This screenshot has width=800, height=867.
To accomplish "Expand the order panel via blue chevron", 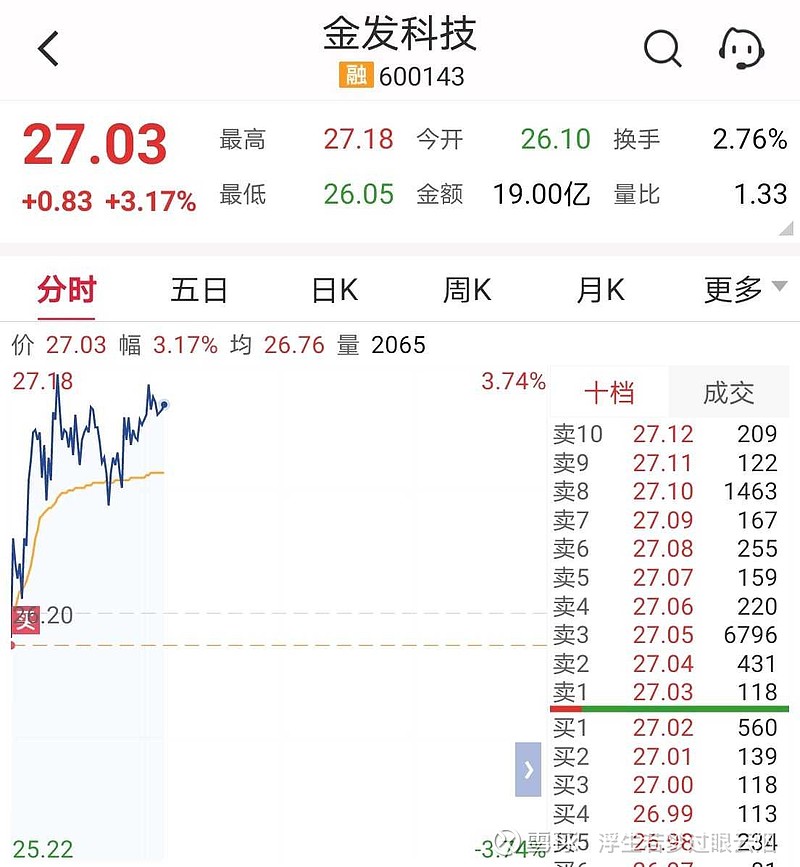I will [527, 771].
